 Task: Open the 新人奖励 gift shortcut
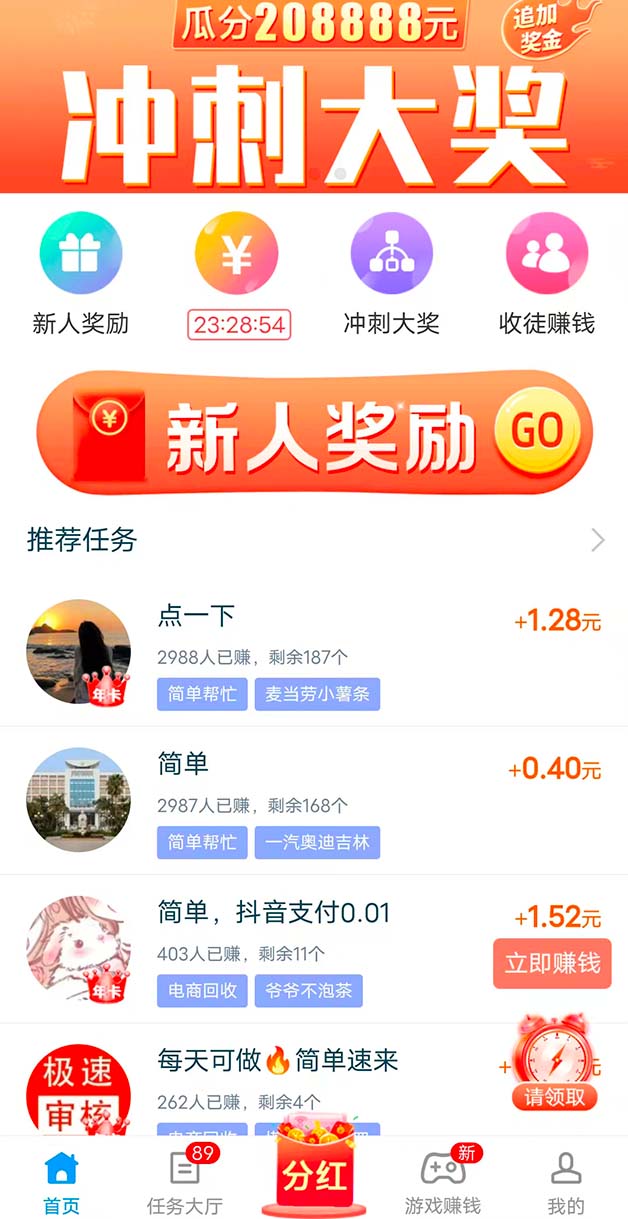point(81,254)
